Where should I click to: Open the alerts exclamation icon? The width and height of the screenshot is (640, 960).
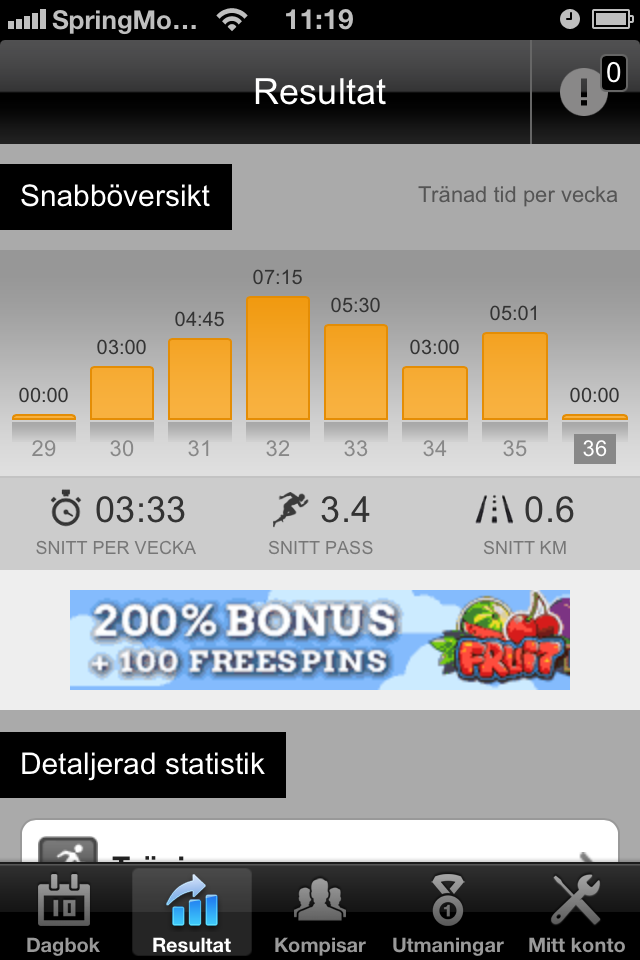[x=584, y=93]
